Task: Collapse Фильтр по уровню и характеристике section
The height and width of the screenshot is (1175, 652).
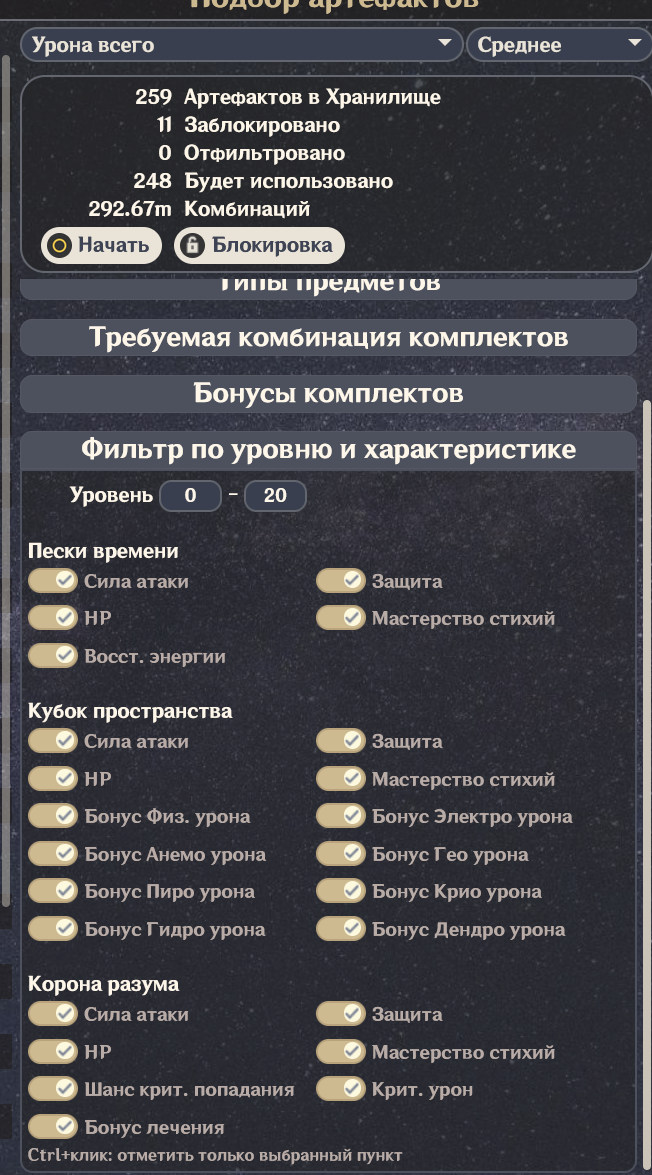Action: (x=328, y=449)
